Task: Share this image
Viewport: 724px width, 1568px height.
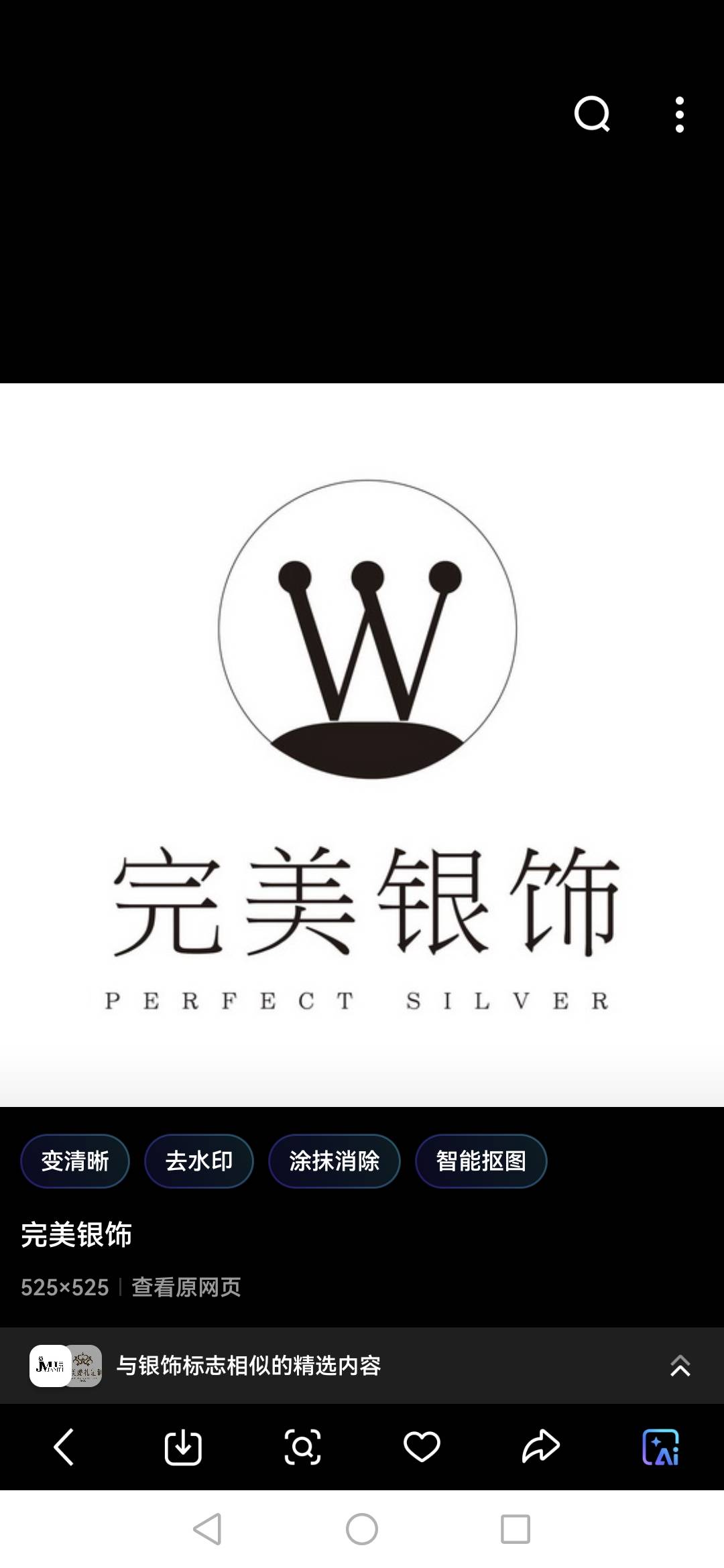Action: coord(540,1447)
